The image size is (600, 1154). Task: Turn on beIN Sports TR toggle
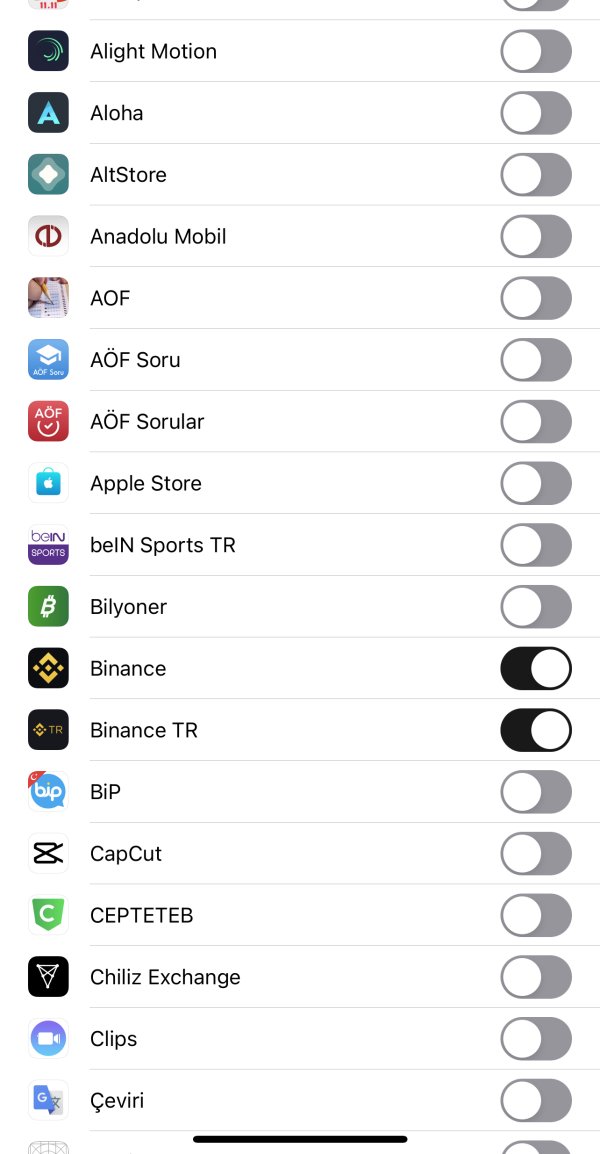point(535,545)
